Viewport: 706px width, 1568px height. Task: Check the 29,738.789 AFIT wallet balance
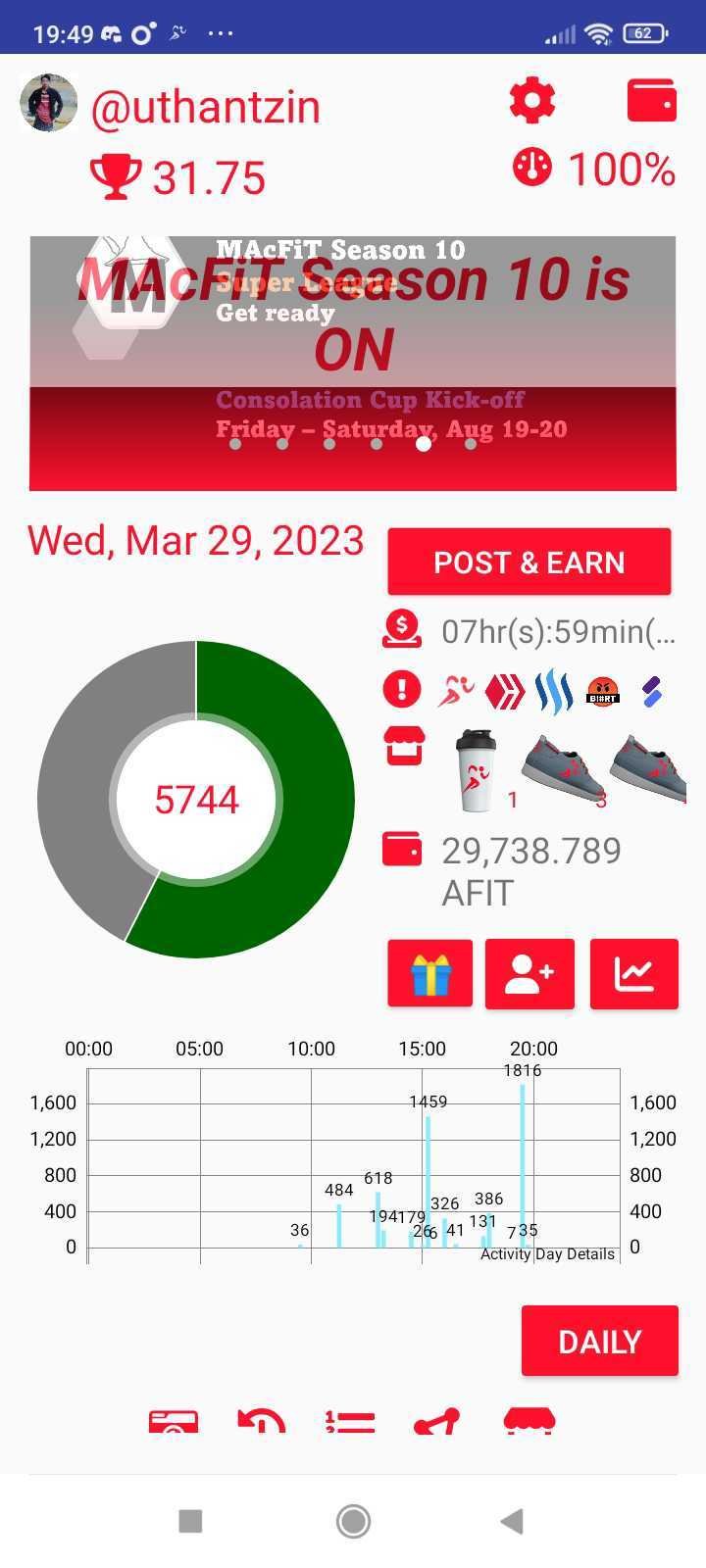[x=530, y=870]
